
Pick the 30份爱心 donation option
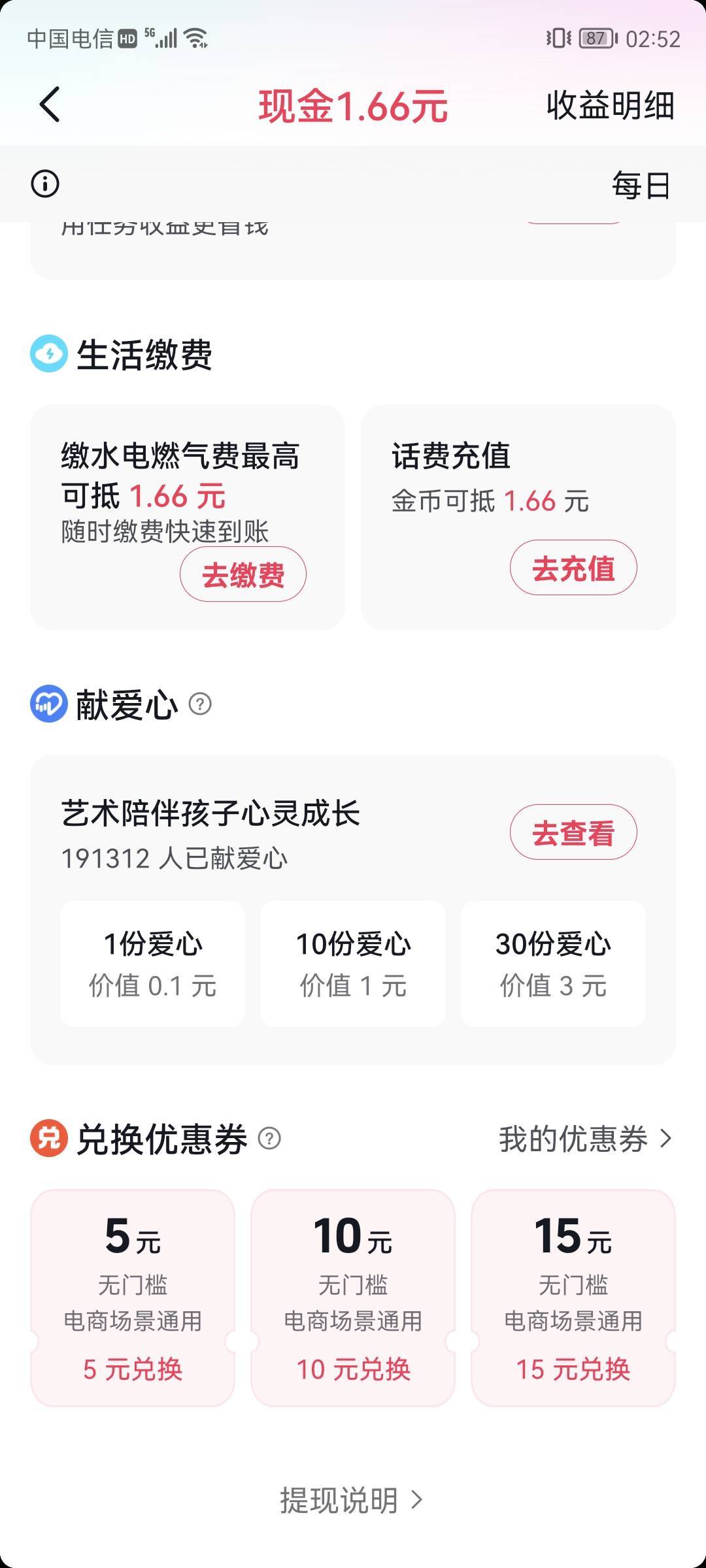tap(553, 964)
